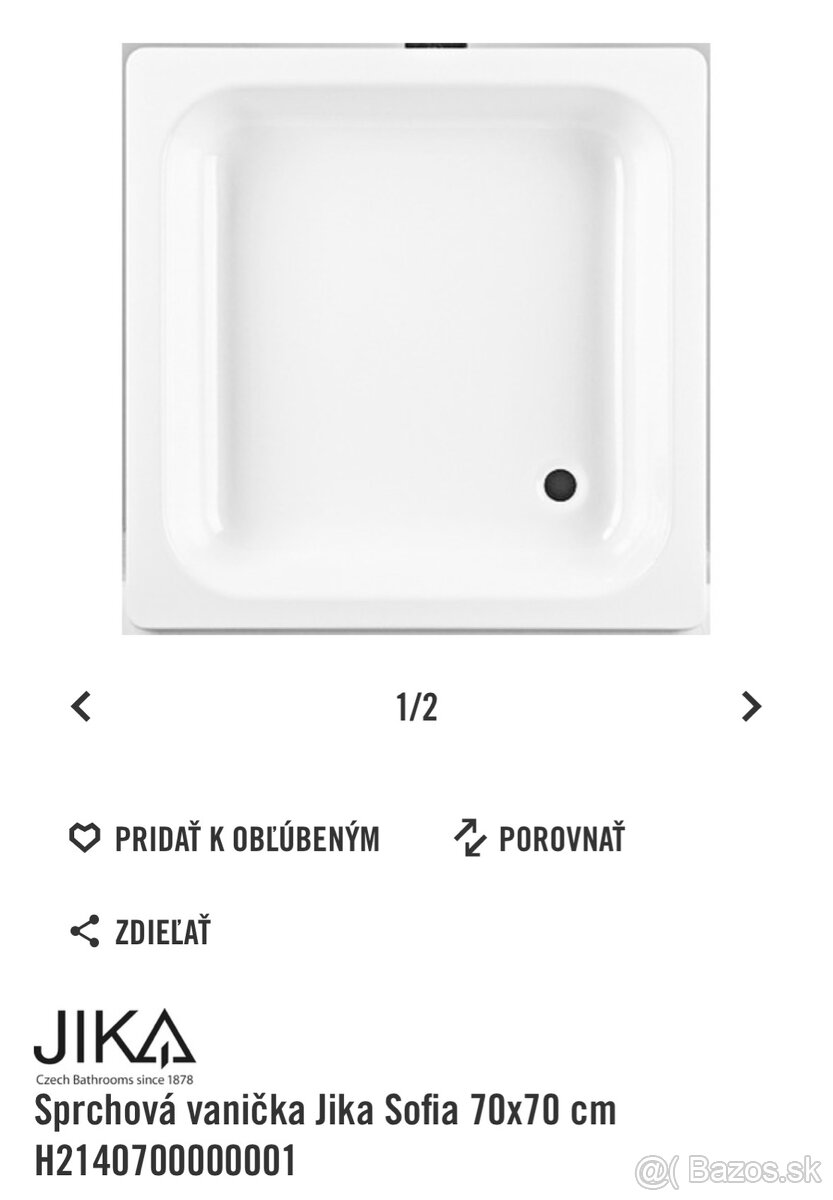The width and height of the screenshot is (833, 1200).
Task: Open the shower tray product image
Action: tap(416, 338)
